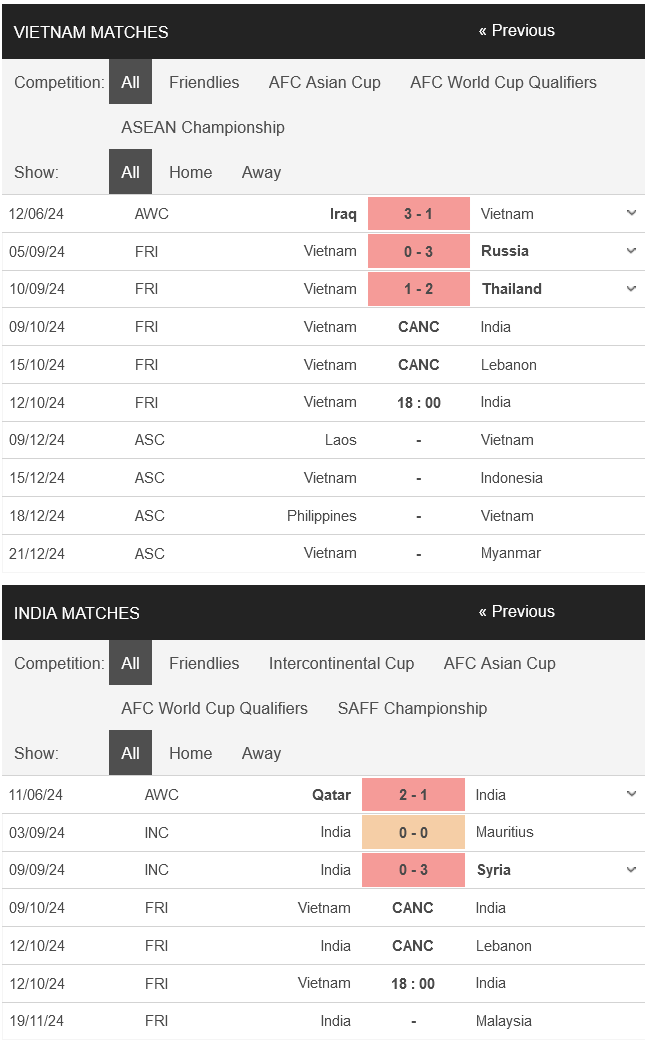Show only Vietnam's Away matches
Screen dimensions: 645x1044
(261, 172)
